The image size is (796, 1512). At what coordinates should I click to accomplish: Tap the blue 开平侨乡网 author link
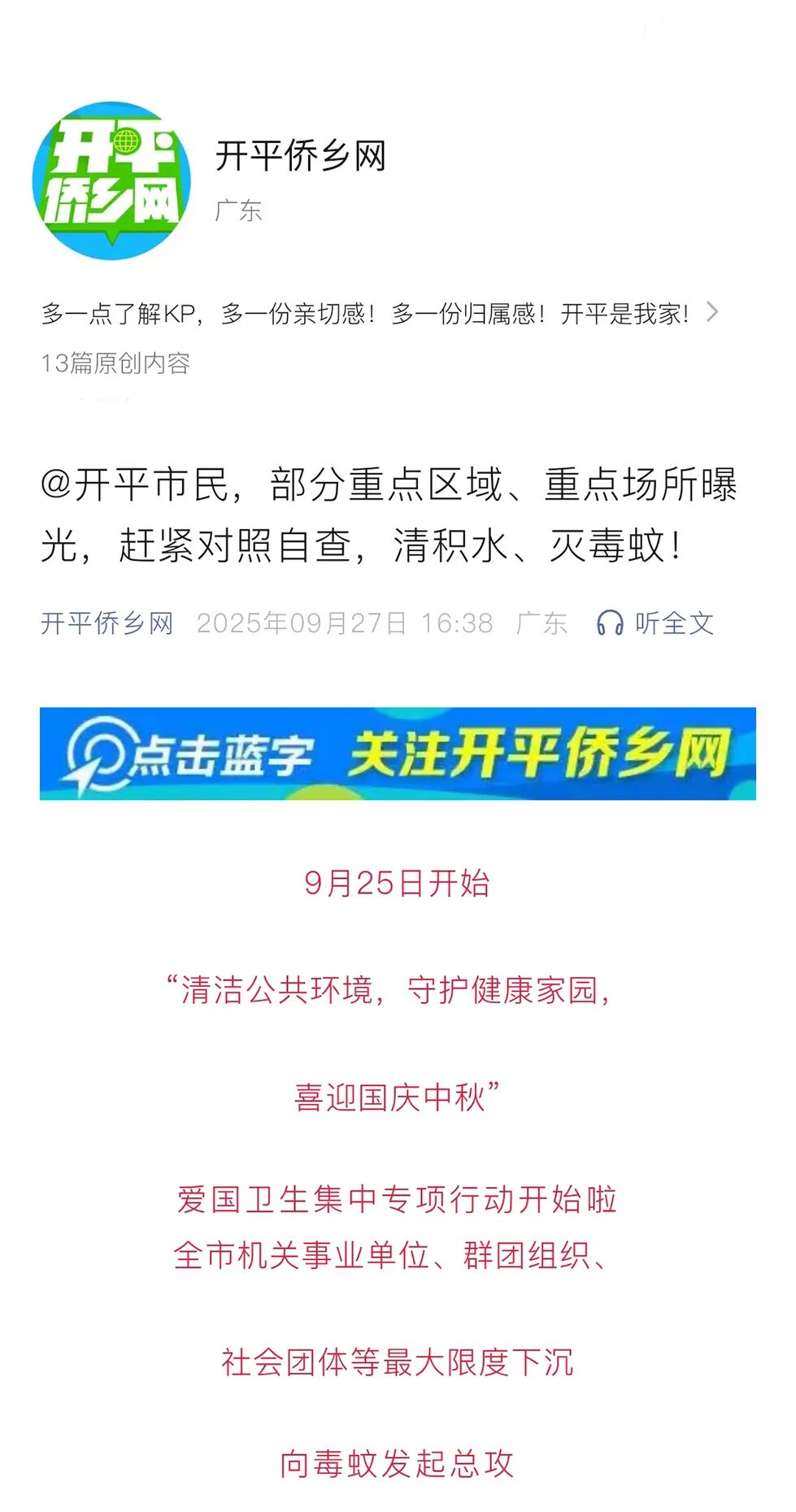click(x=107, y=623)
